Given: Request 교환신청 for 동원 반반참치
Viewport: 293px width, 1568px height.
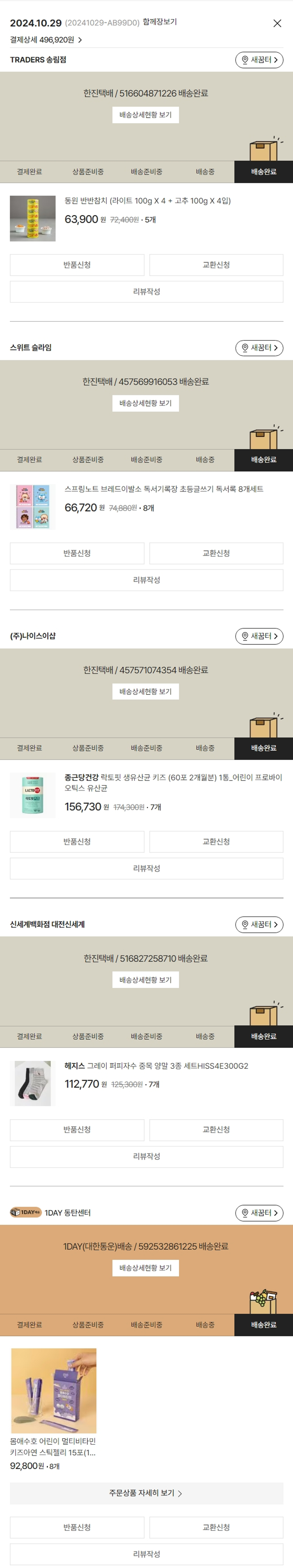Looking at the screenshot, I should pos(216,265).
